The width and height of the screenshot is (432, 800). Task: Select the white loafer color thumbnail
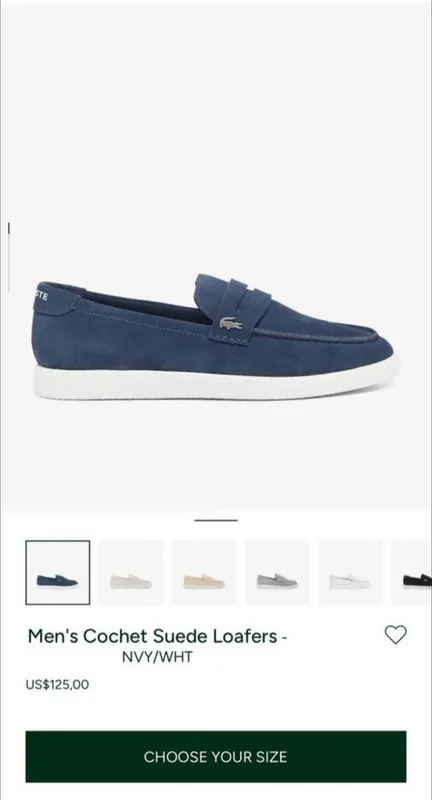click(x=350, y=572)
